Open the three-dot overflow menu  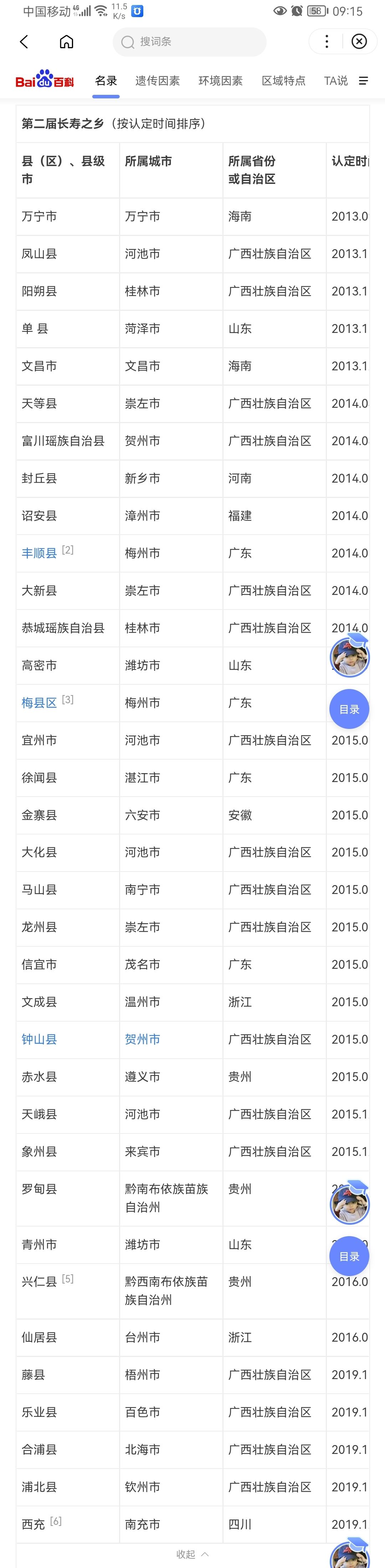[x=327, y=41]
